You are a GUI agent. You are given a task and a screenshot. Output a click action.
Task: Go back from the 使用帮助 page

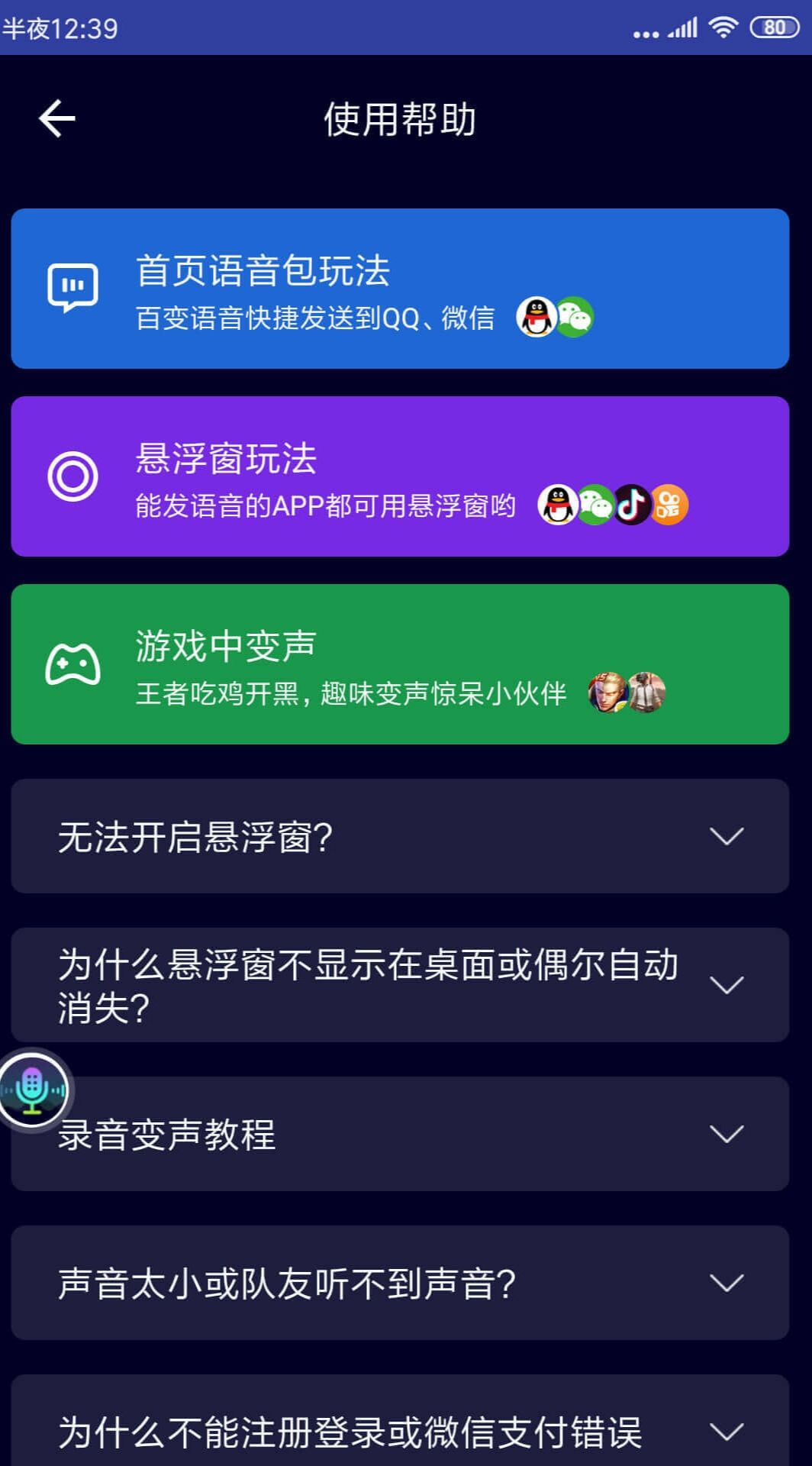point(57,119)
